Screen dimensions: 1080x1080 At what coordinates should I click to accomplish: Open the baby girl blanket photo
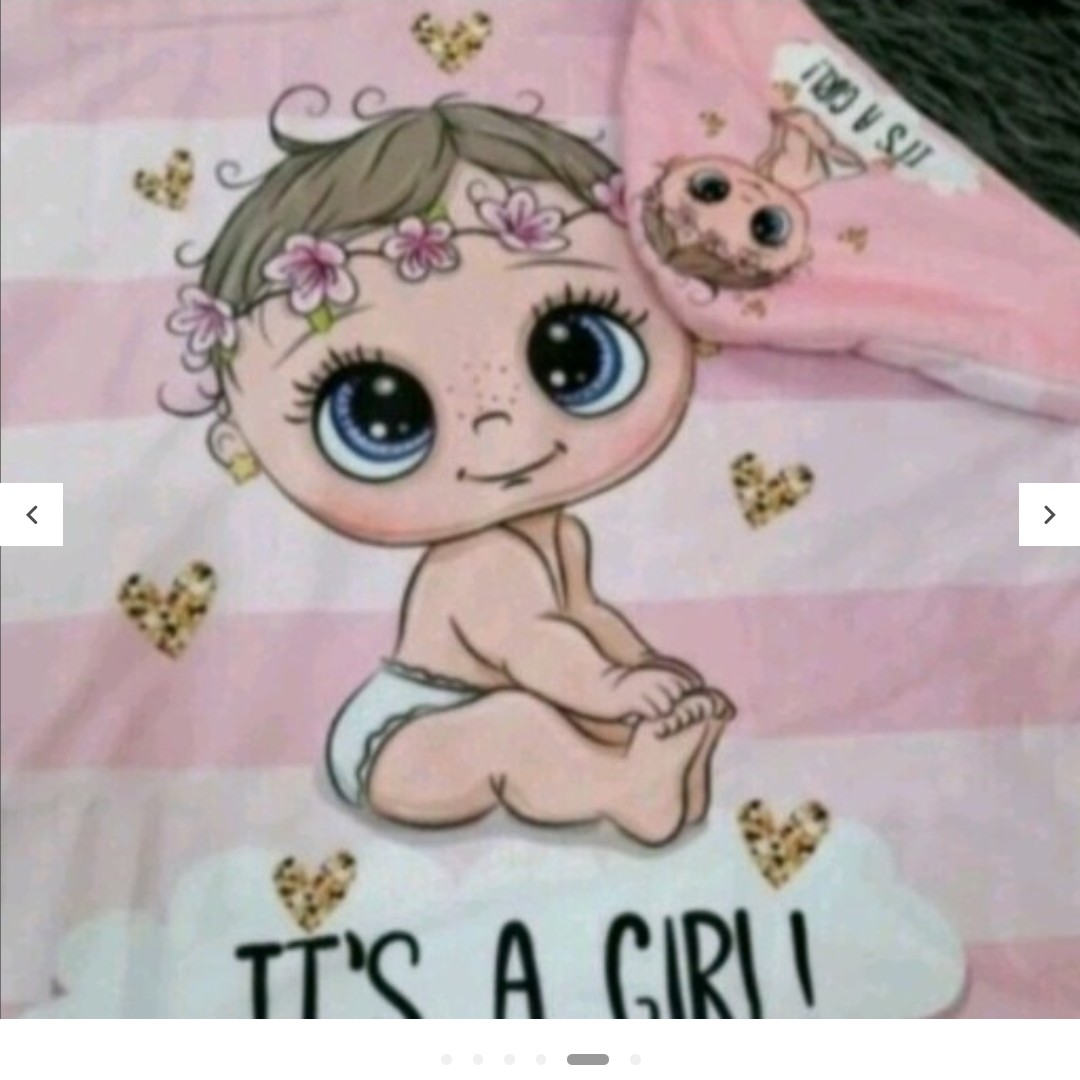(540, 500)
